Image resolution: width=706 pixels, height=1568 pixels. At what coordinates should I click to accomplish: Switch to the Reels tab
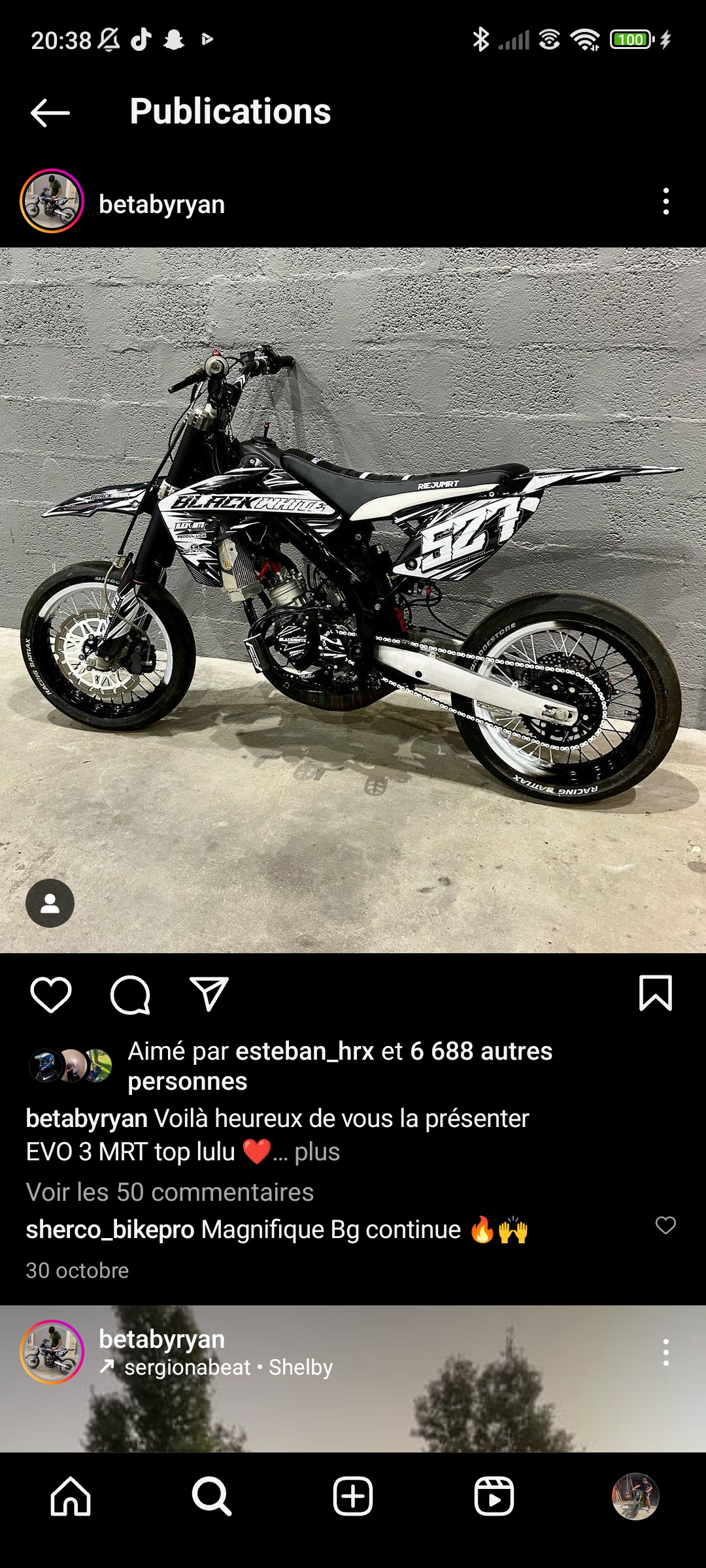pyautogui.click(x=494, y=1496)
